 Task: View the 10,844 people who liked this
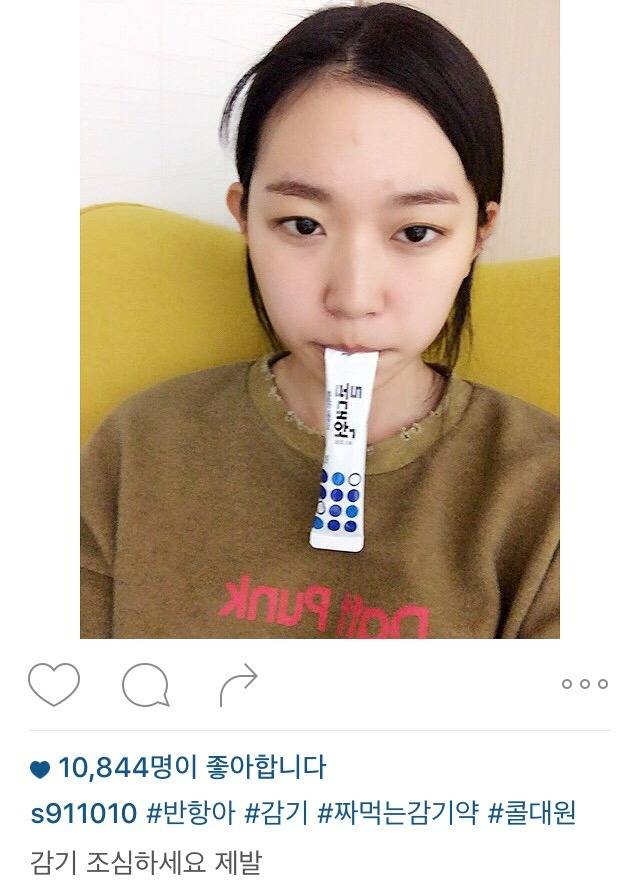click(192, 768)
